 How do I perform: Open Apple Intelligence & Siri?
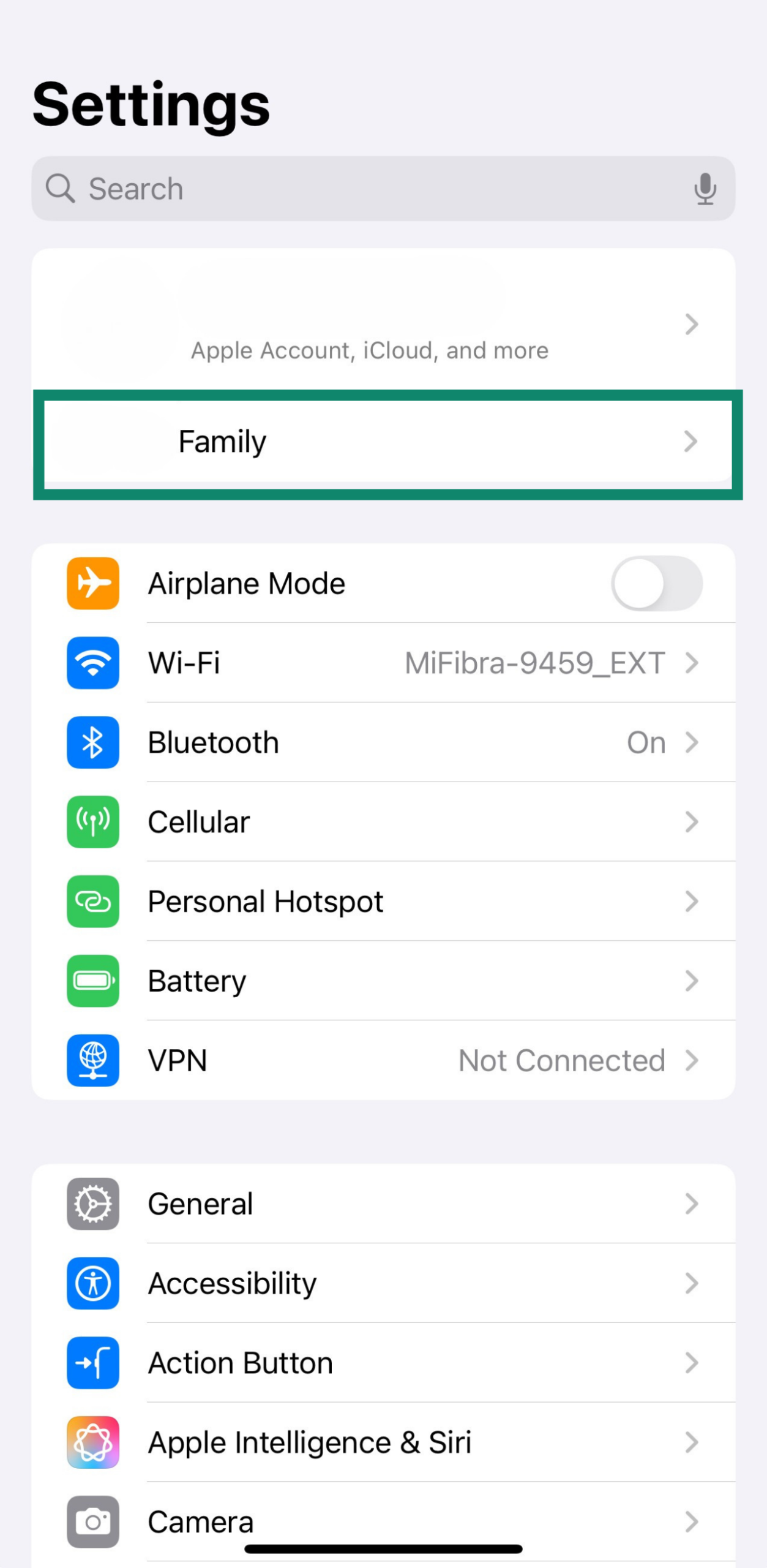[x=383, y=1442]
